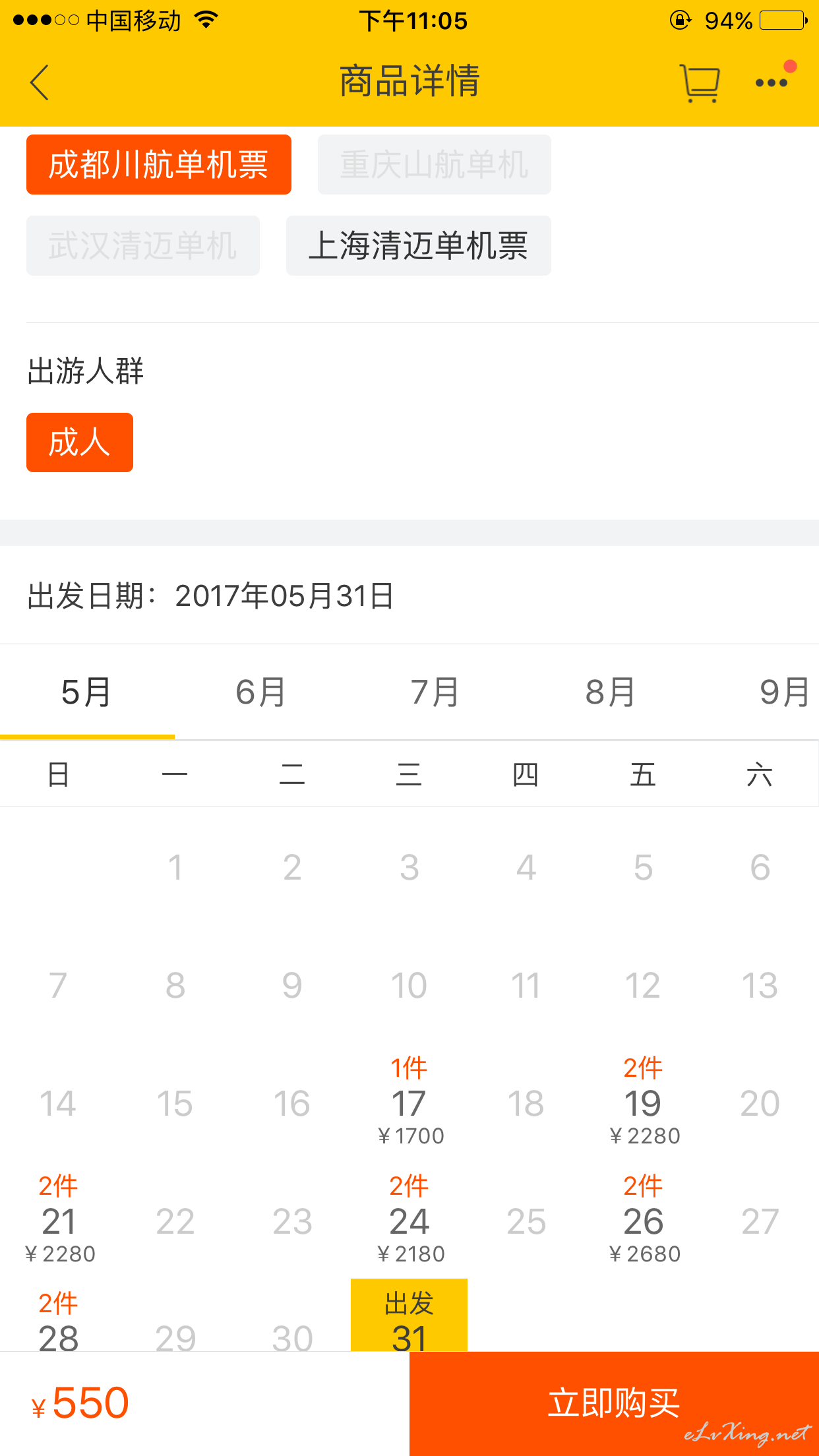This screenshot has width=819, height=1456.
Task: Switch to the 6月 tab
Action: 261,692
